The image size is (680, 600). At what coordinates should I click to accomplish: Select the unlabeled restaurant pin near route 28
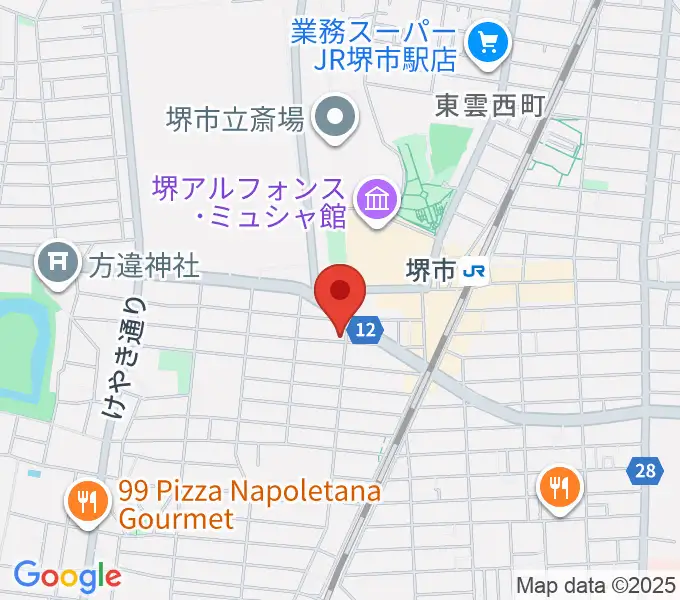click(559, 487)
